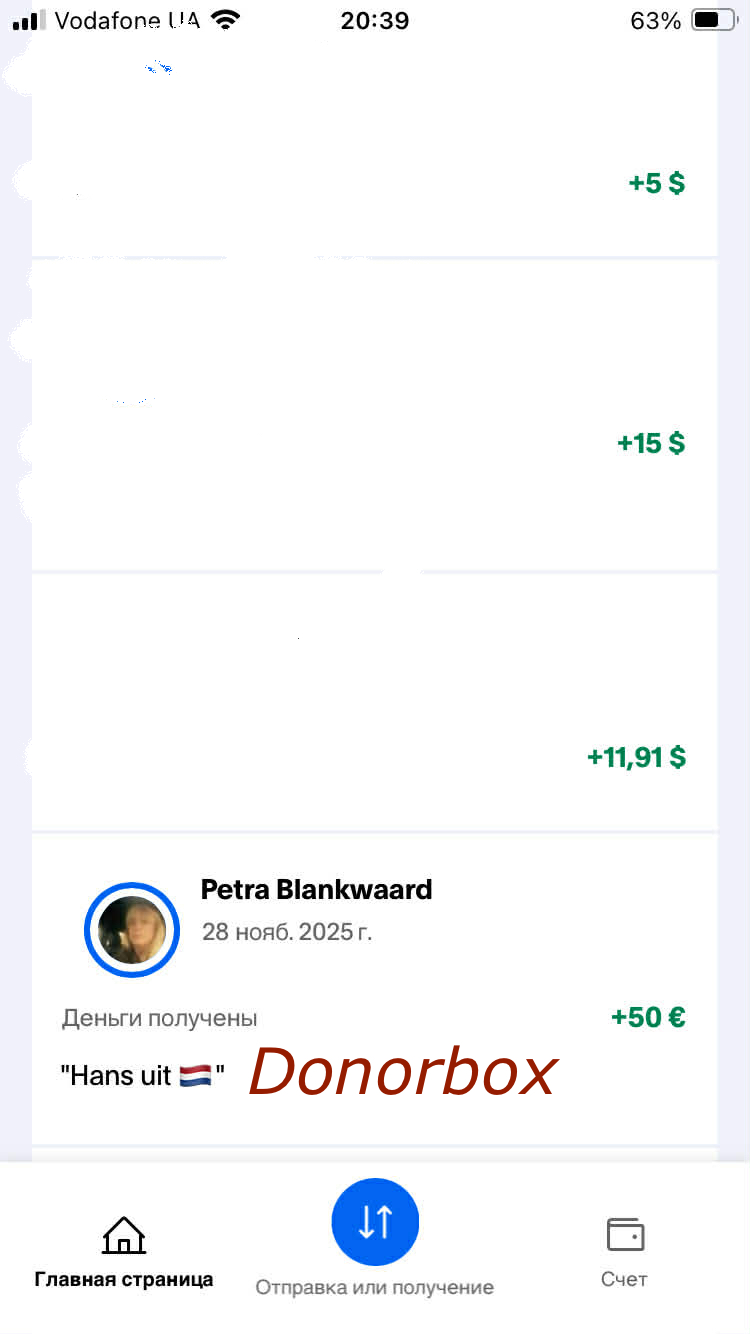Open the Главная страница tab
750x1334 pixels.
(124, 1250)
